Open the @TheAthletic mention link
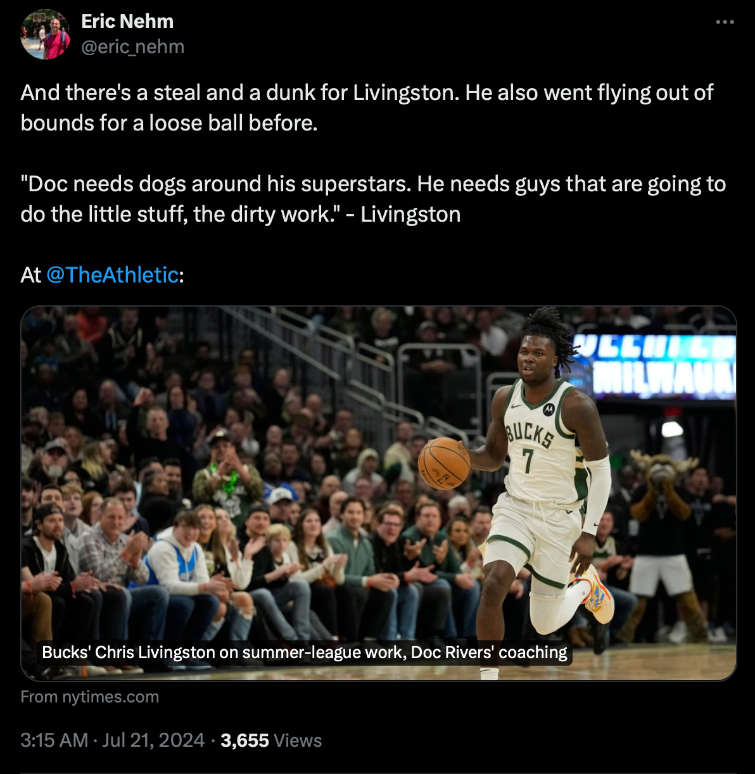 (x=112, y=275)
